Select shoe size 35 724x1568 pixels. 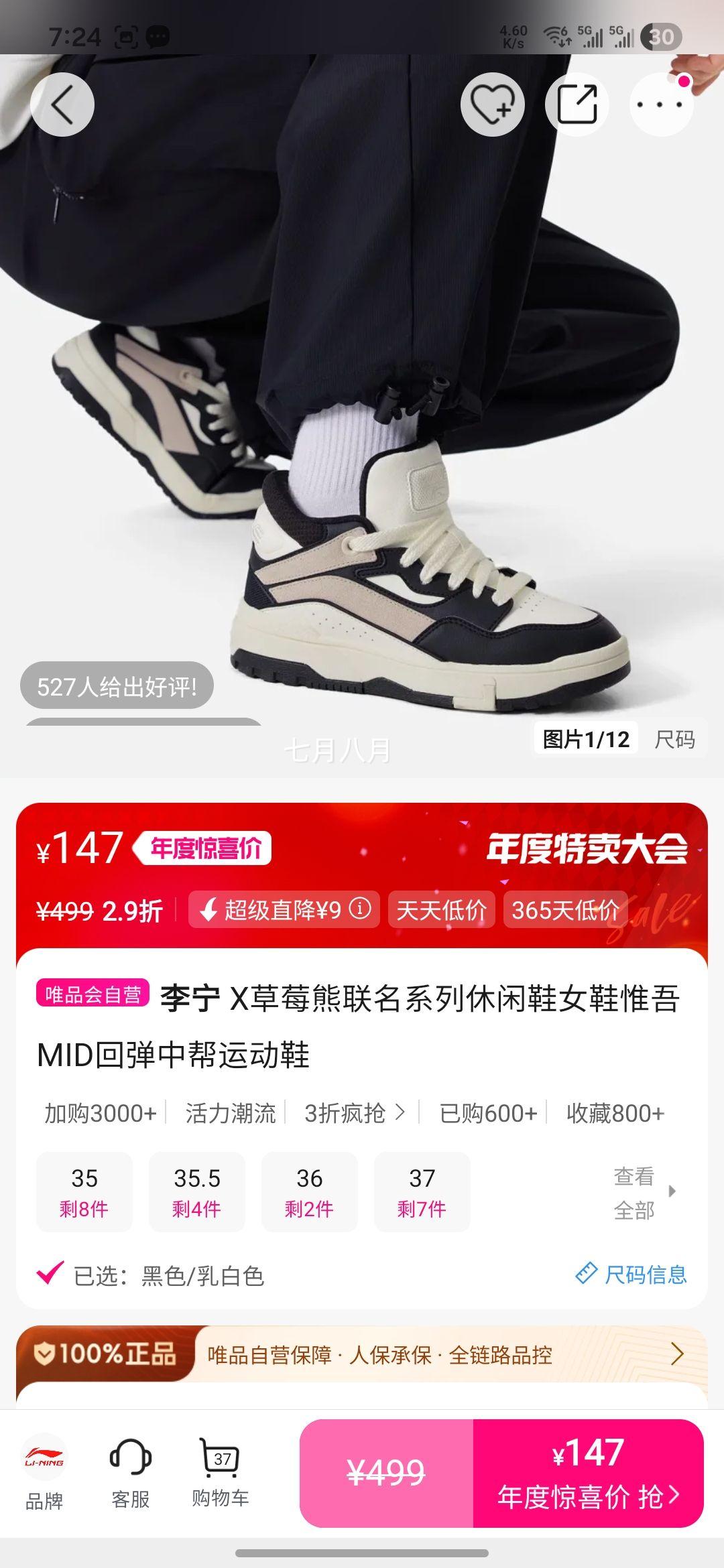point(83,1191)
